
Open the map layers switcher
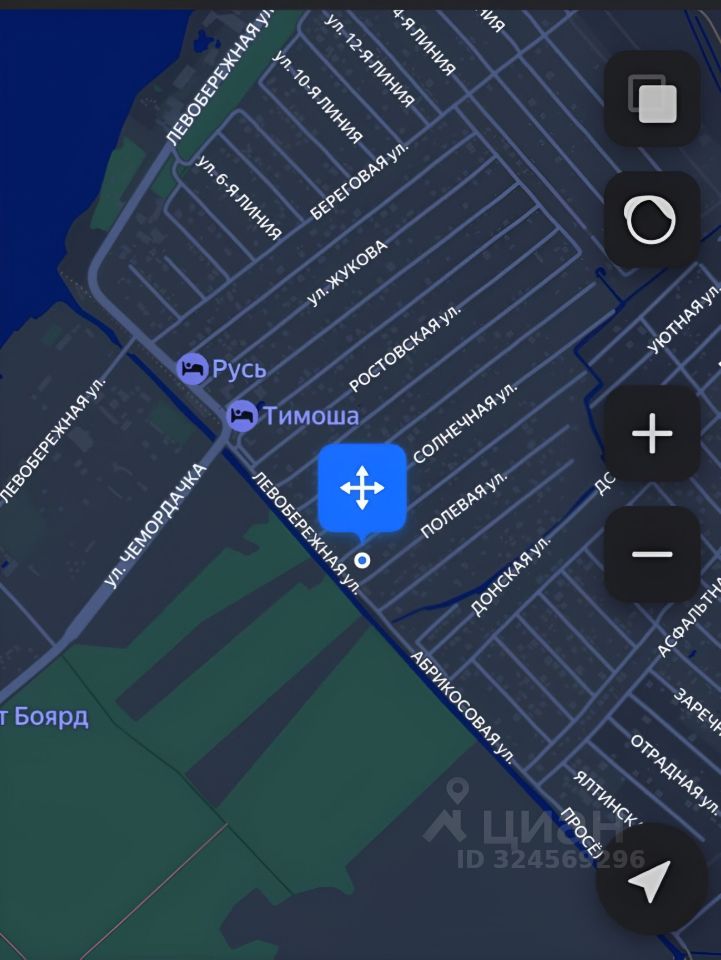652,99
